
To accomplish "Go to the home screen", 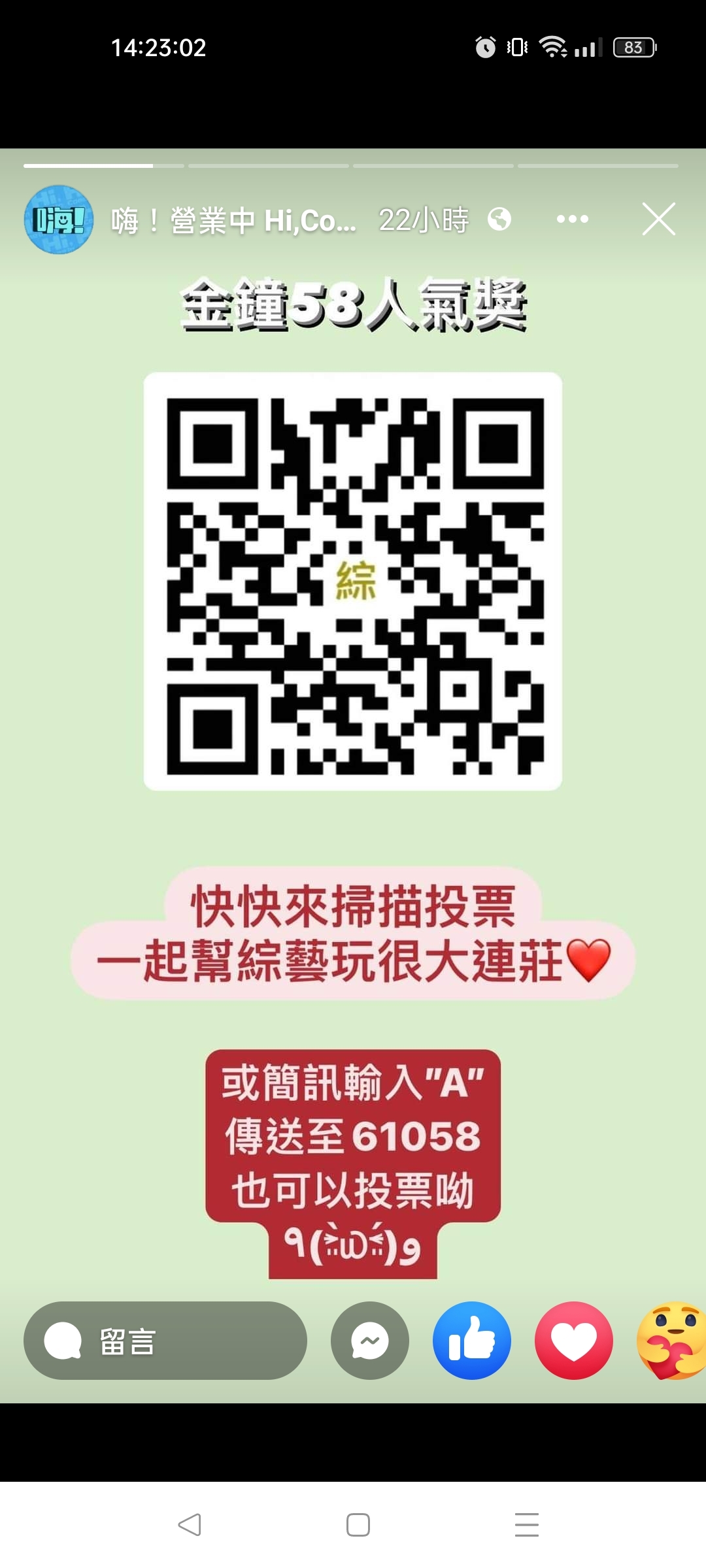I will pyautogui.click(x=358, y=1524).
